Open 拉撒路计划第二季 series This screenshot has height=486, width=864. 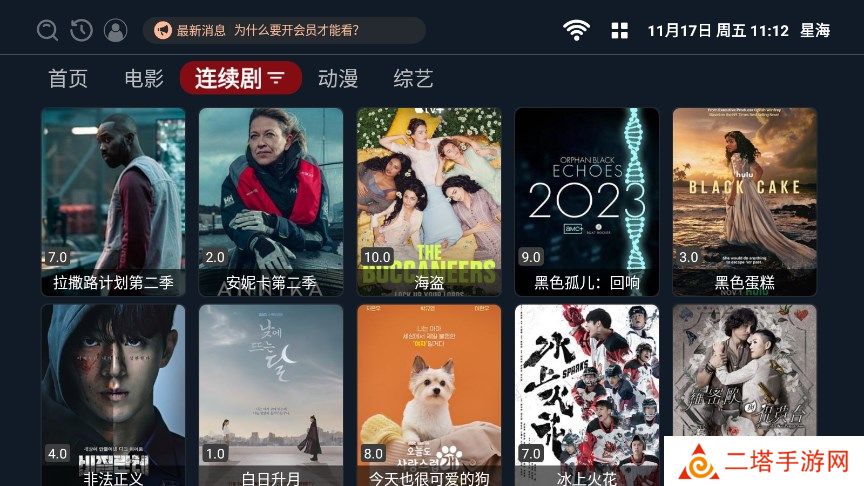coord(113,200)
